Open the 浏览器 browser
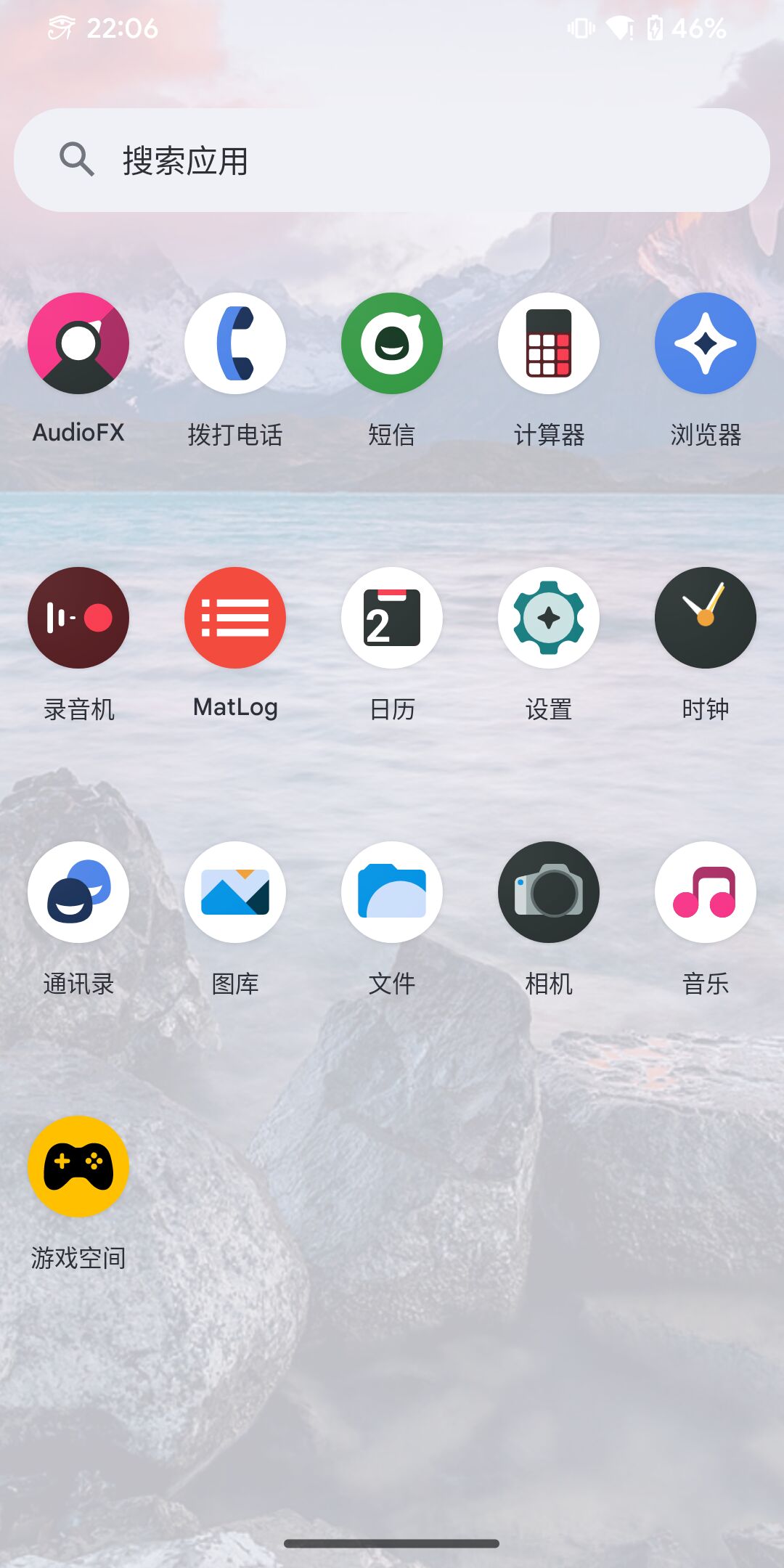Viewport: 784px width, 1568px height. pos(706,343)
